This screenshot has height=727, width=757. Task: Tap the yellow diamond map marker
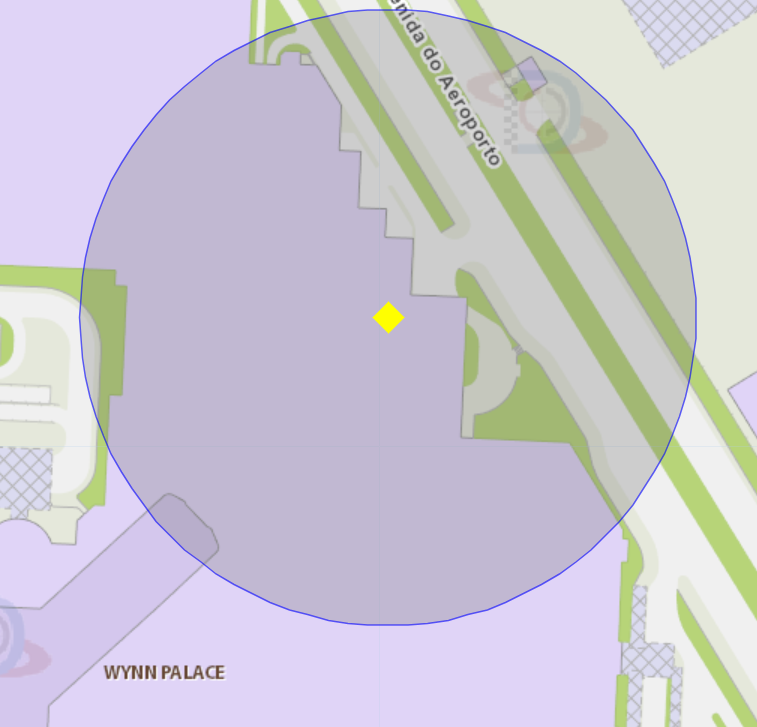[x=388, y=318]
